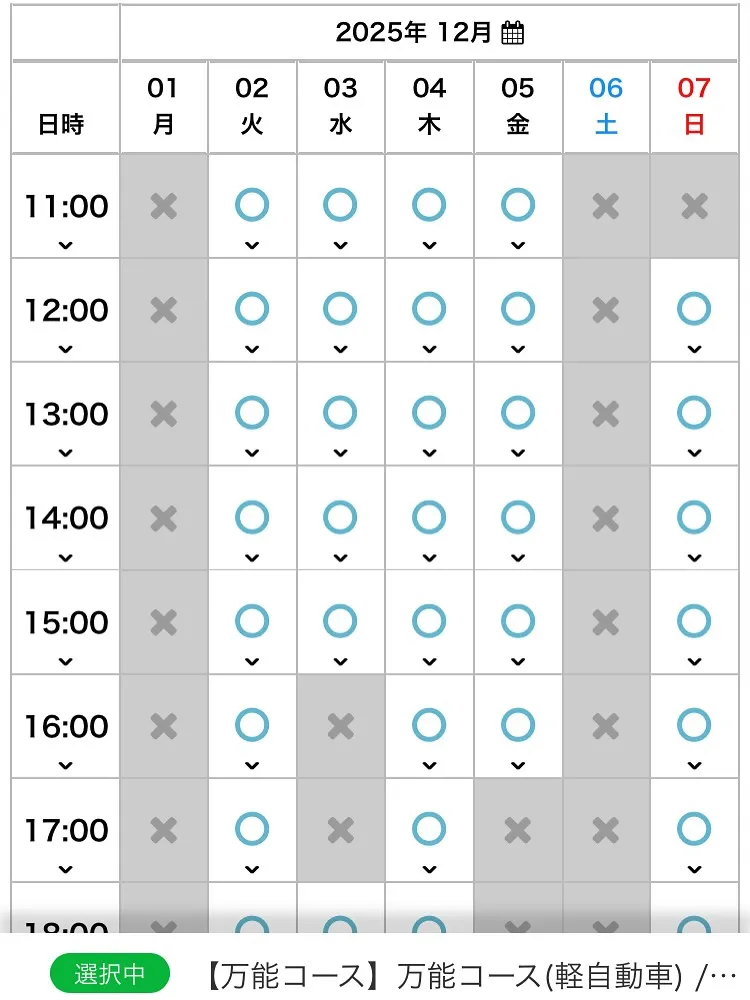Open the calendar icon beside 2025年 12月
The height and width of the screenshot is (1000, 750).
(512, 33)
